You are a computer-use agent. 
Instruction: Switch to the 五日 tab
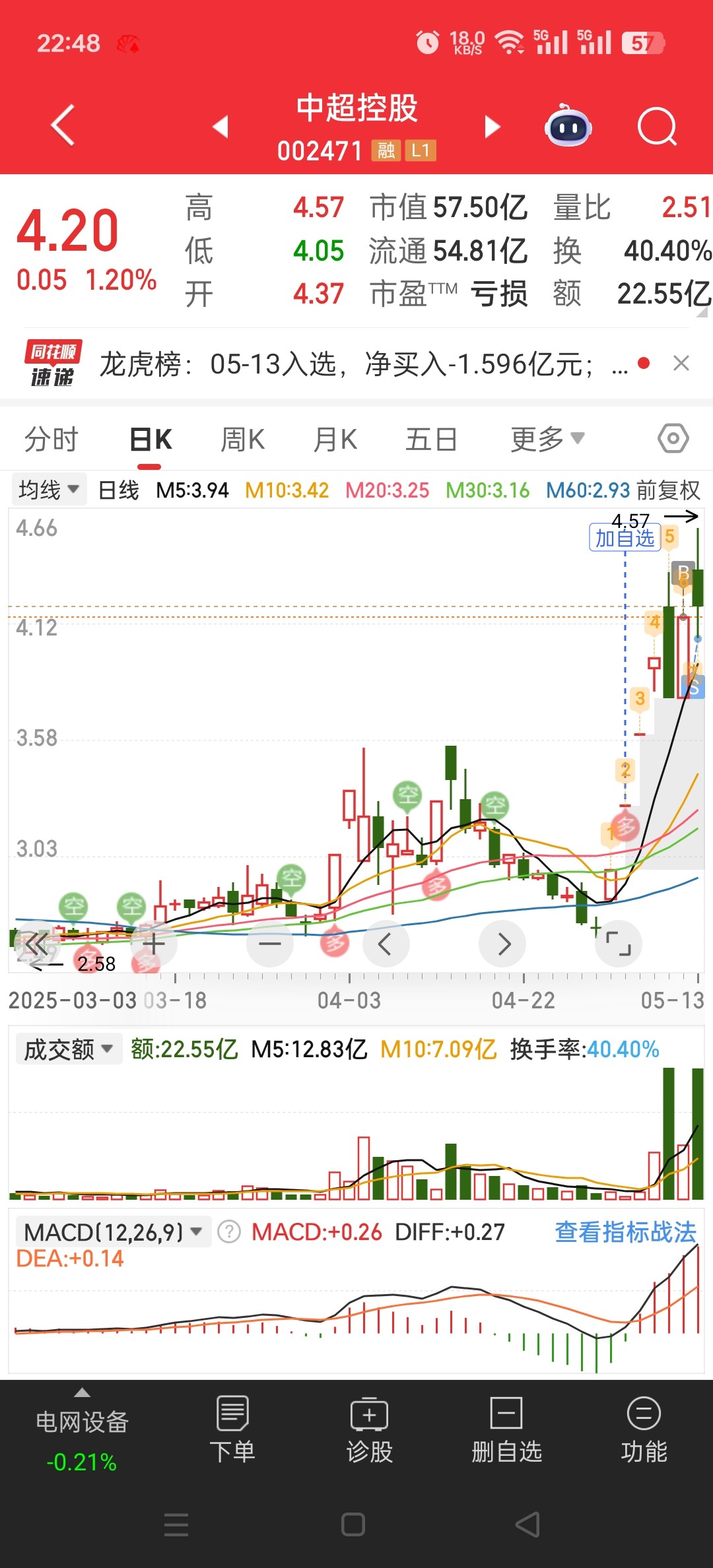click(431, 440)
